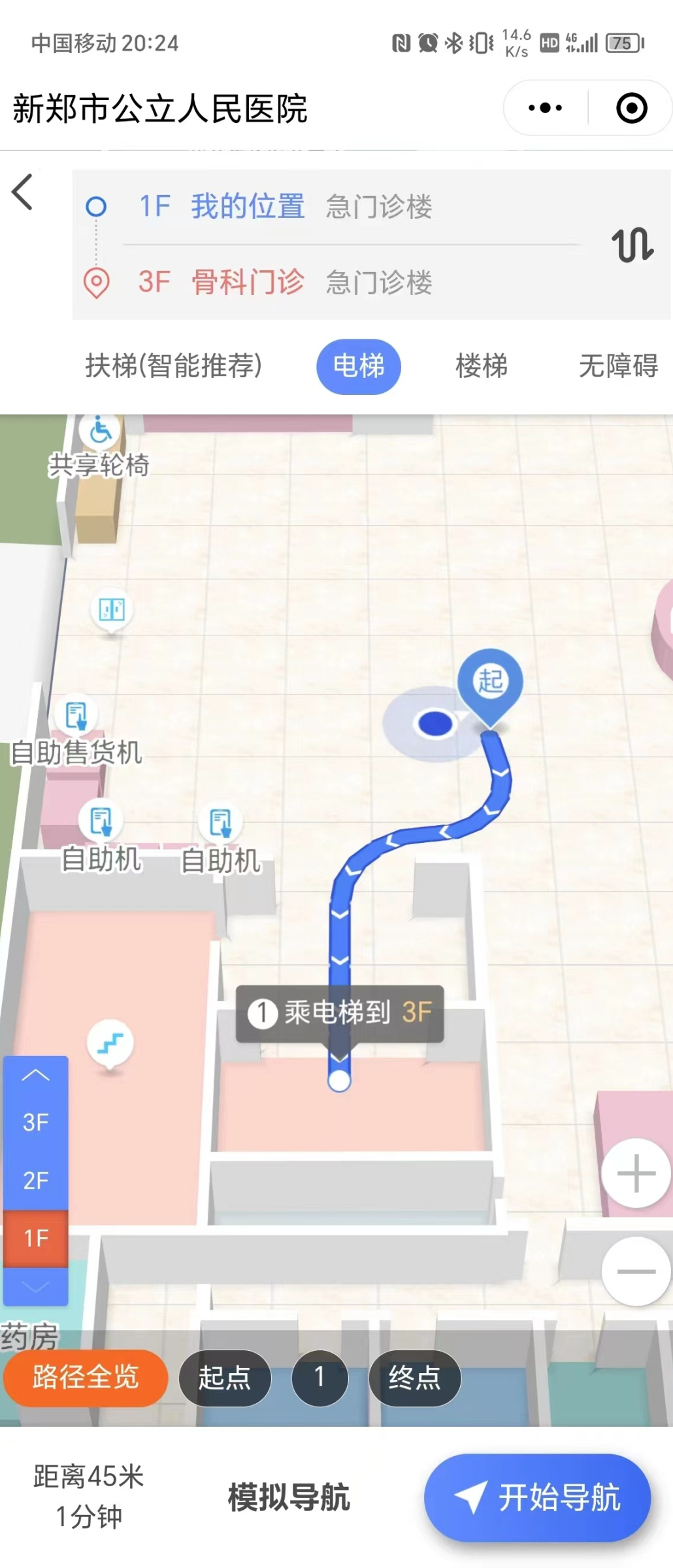Switch to the 楼梯 route option
This screenshot has width=673, height=1568.
[x=482, y=366]
